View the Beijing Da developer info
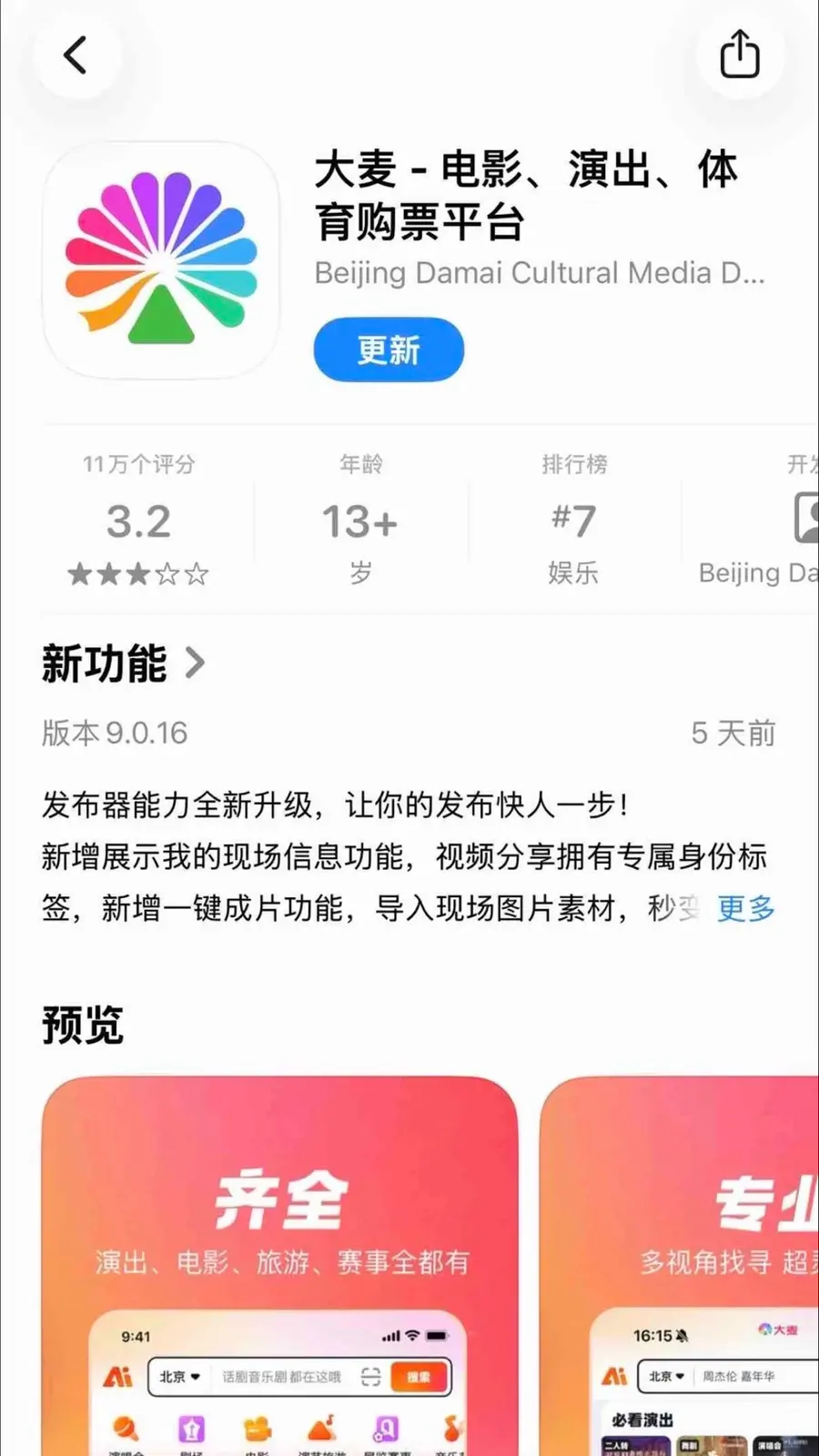 [x=759, y=520]
